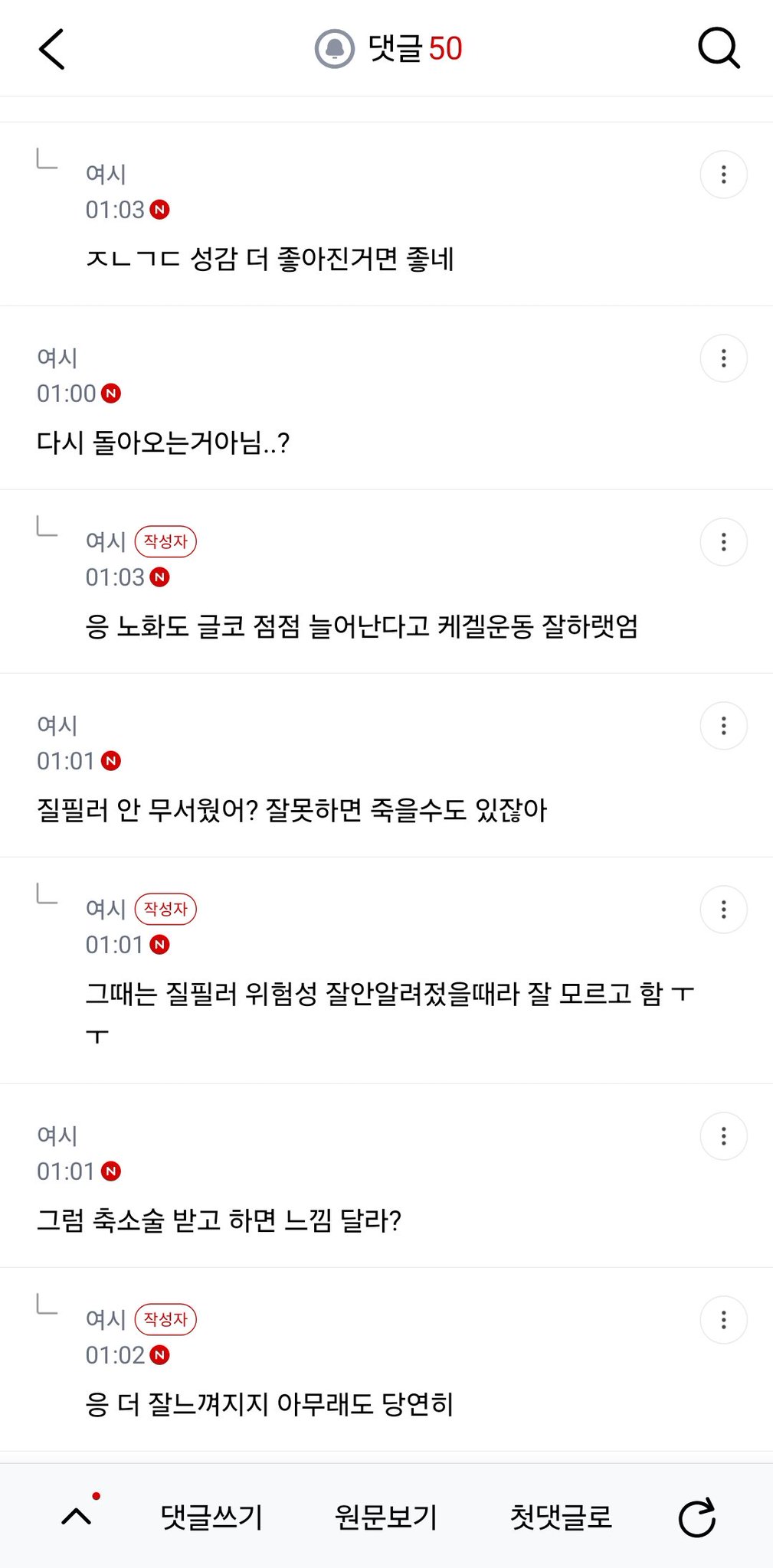Viewport: 773px width, 1568px height.
Task: Open more menu for the 'ㅈㄴㄱㄷ 성감' reply
Action: coord(723,175)
